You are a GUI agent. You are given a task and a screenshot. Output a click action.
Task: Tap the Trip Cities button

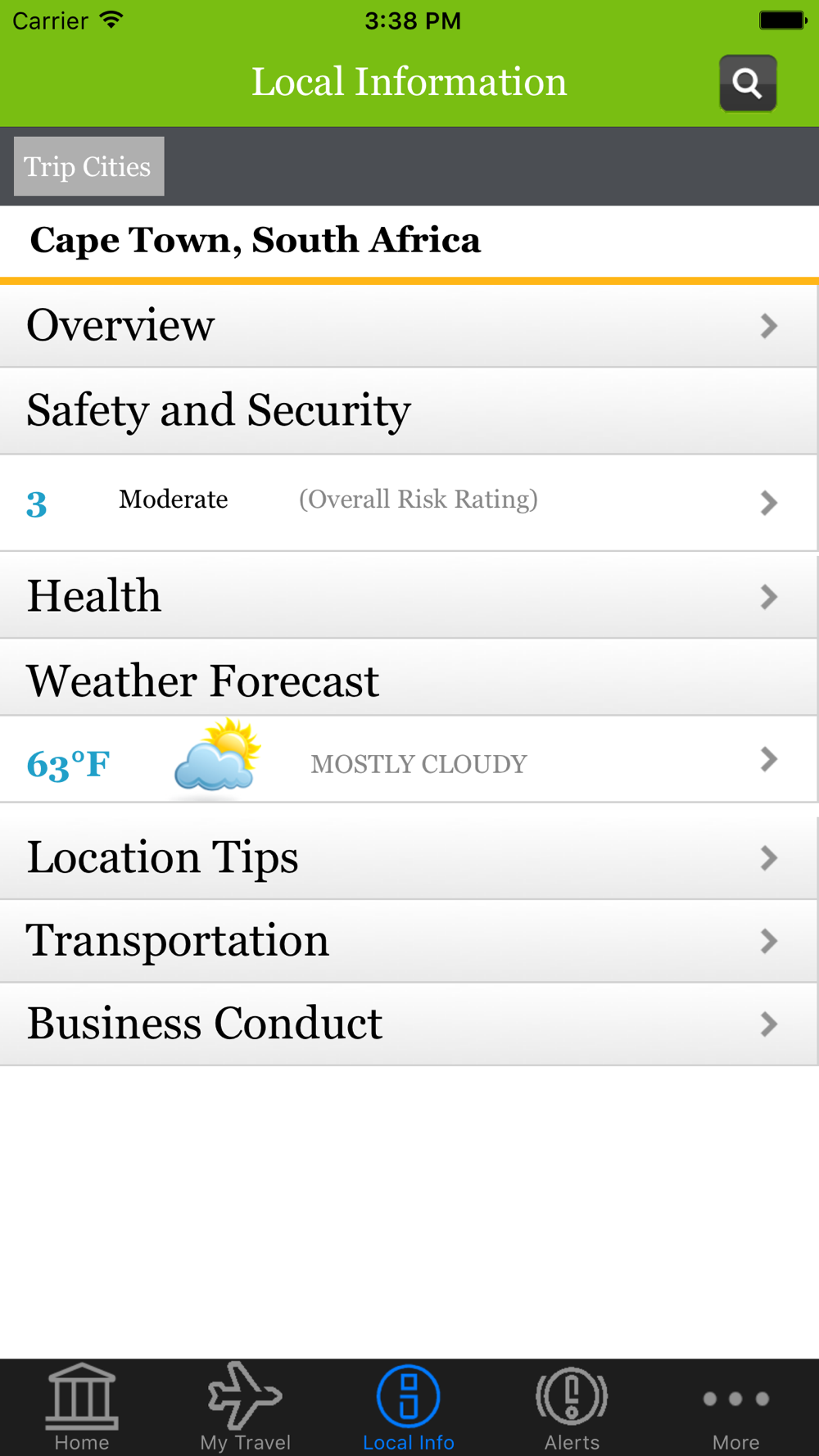tap(88, 166)
